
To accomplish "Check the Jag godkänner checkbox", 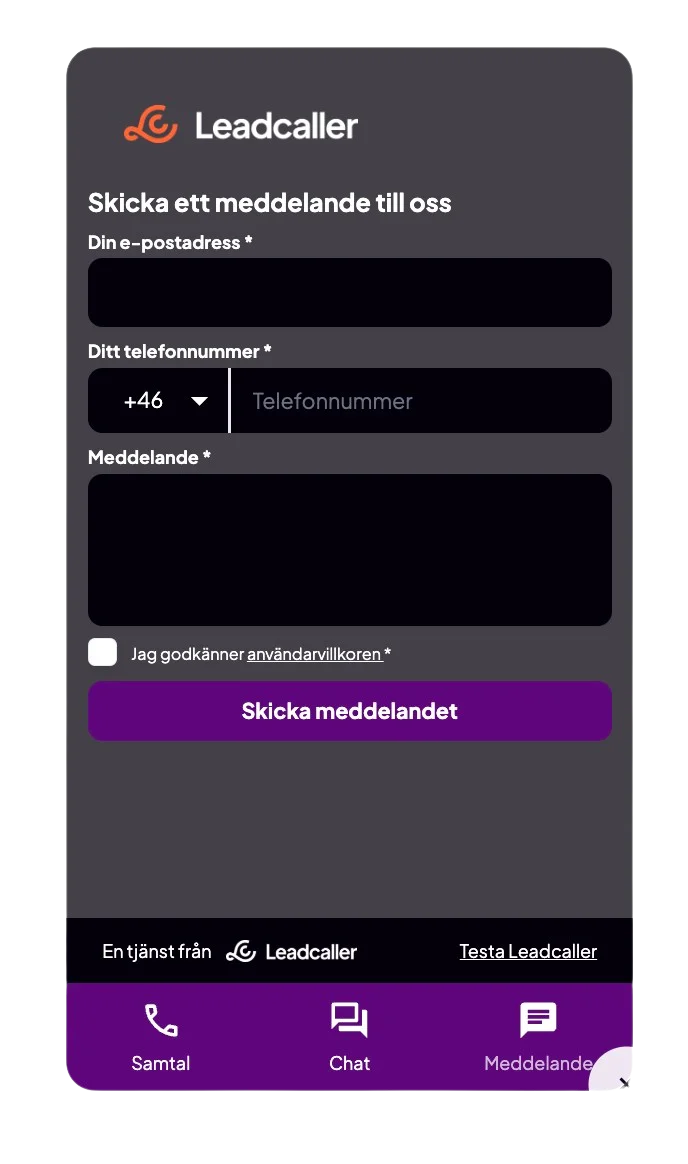I will 102,652.
